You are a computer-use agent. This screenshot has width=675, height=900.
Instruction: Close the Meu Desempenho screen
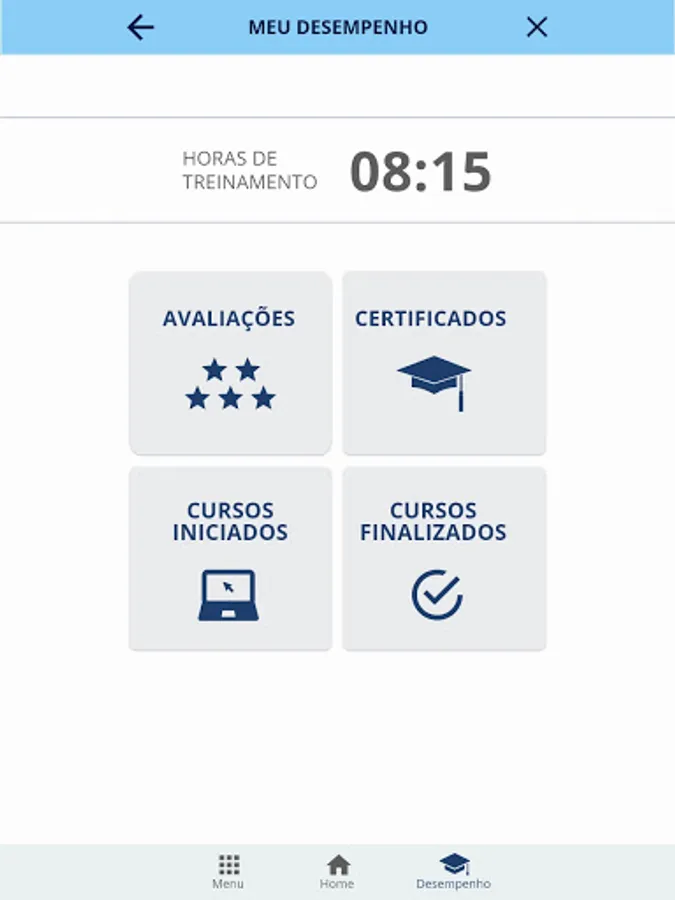click(x=537, y=28)
